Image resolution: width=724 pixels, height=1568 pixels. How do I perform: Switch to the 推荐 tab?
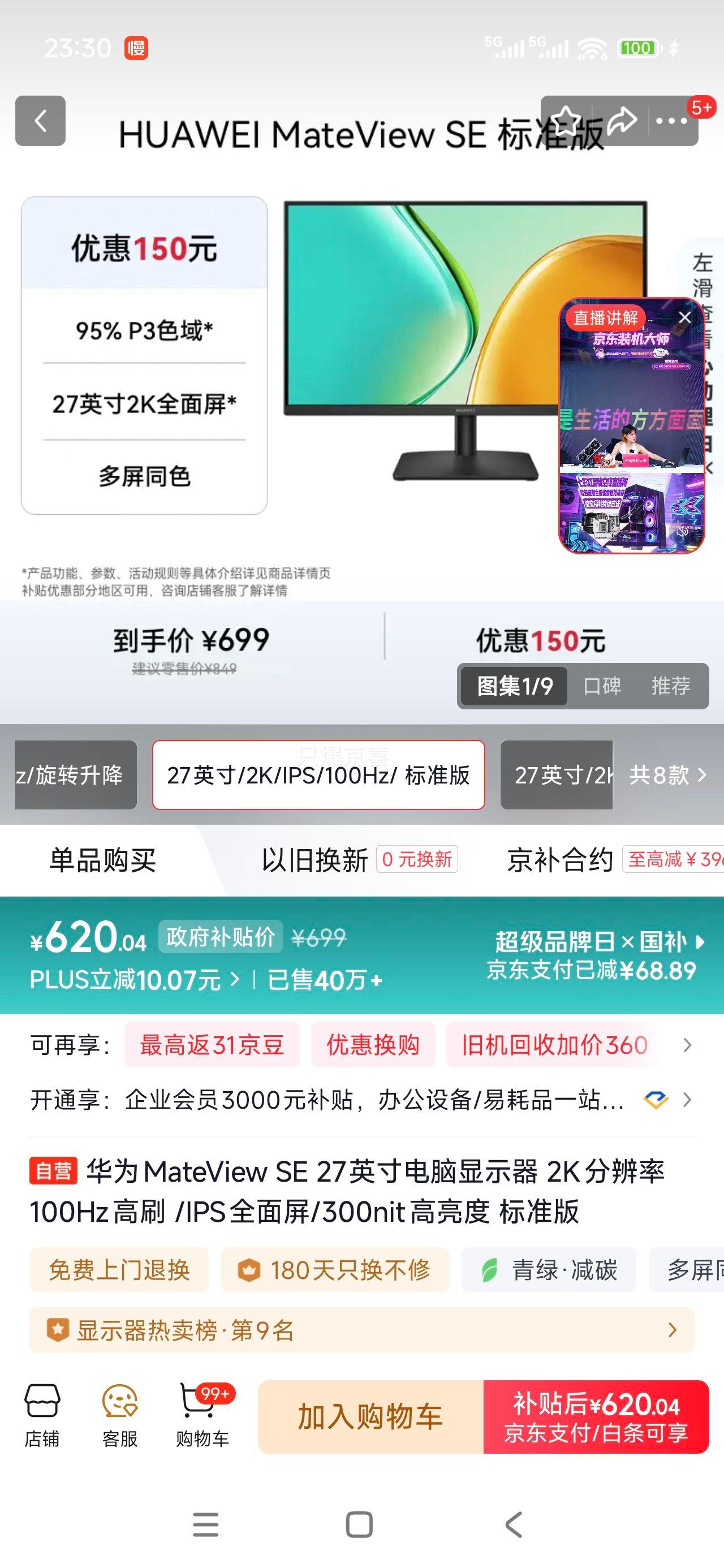pos(671,687)
